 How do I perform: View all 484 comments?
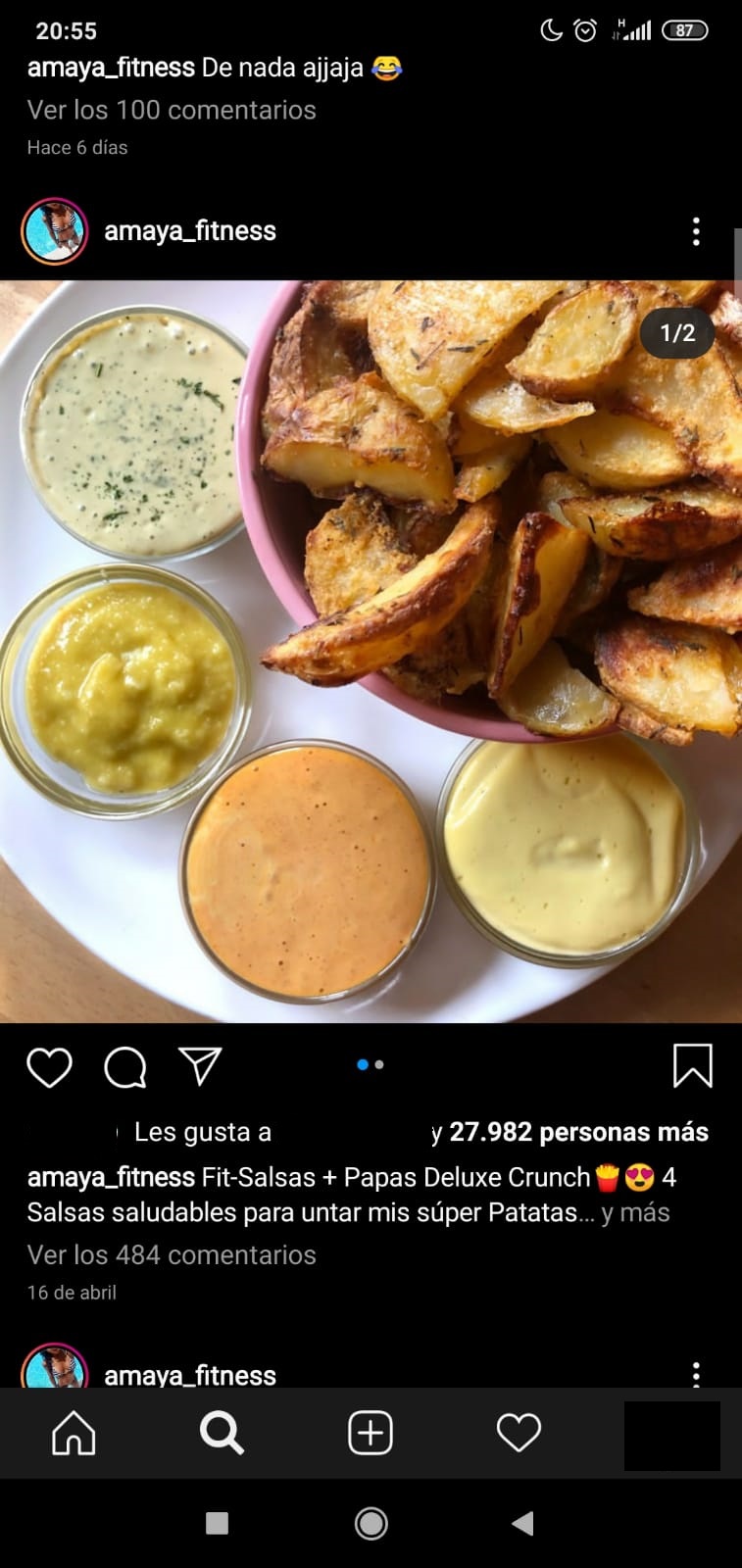(172, 1254)
